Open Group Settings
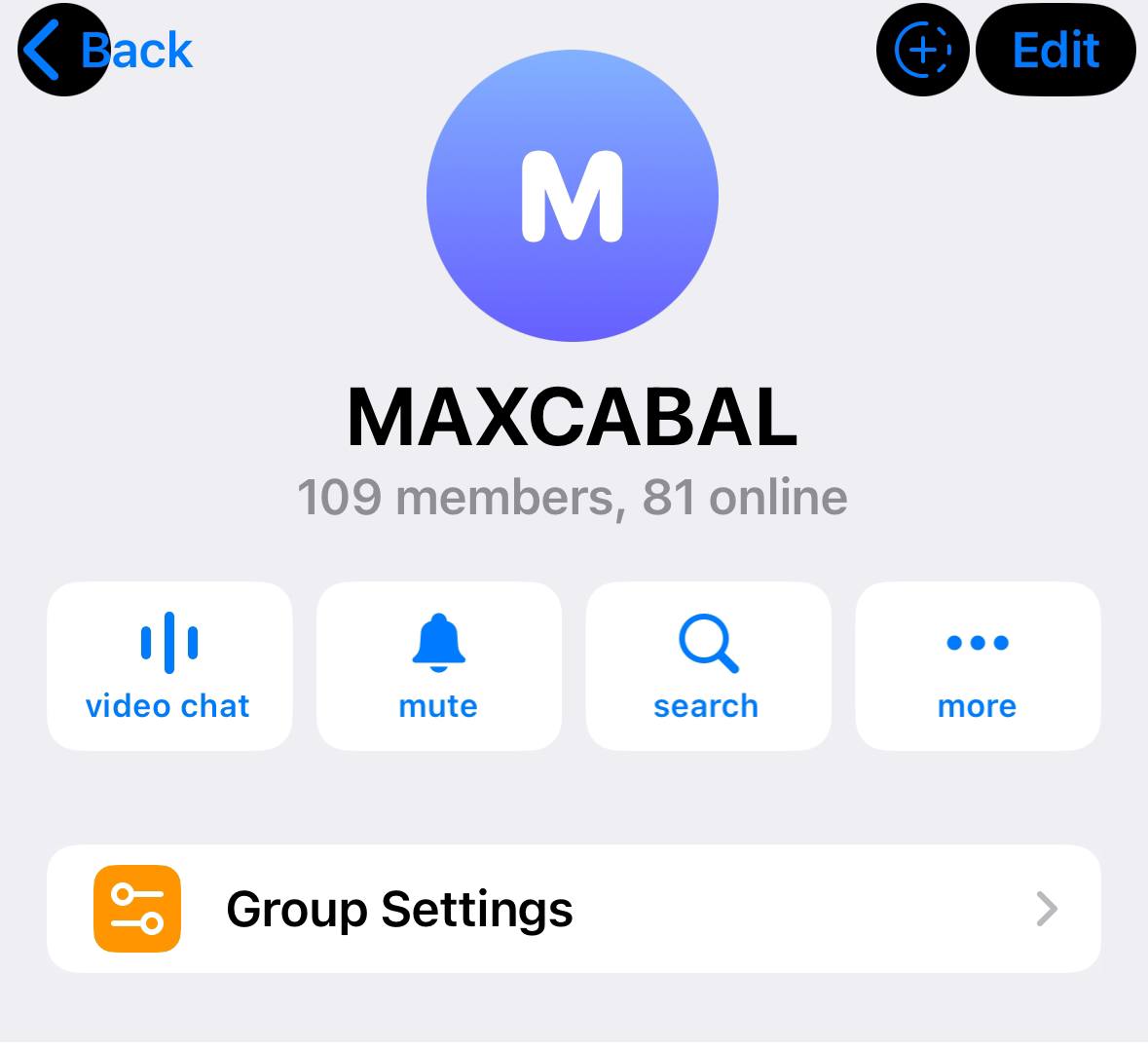The width and height of the screenshot is (1148, 1049). pyautogui.click(x=573, y=909)
